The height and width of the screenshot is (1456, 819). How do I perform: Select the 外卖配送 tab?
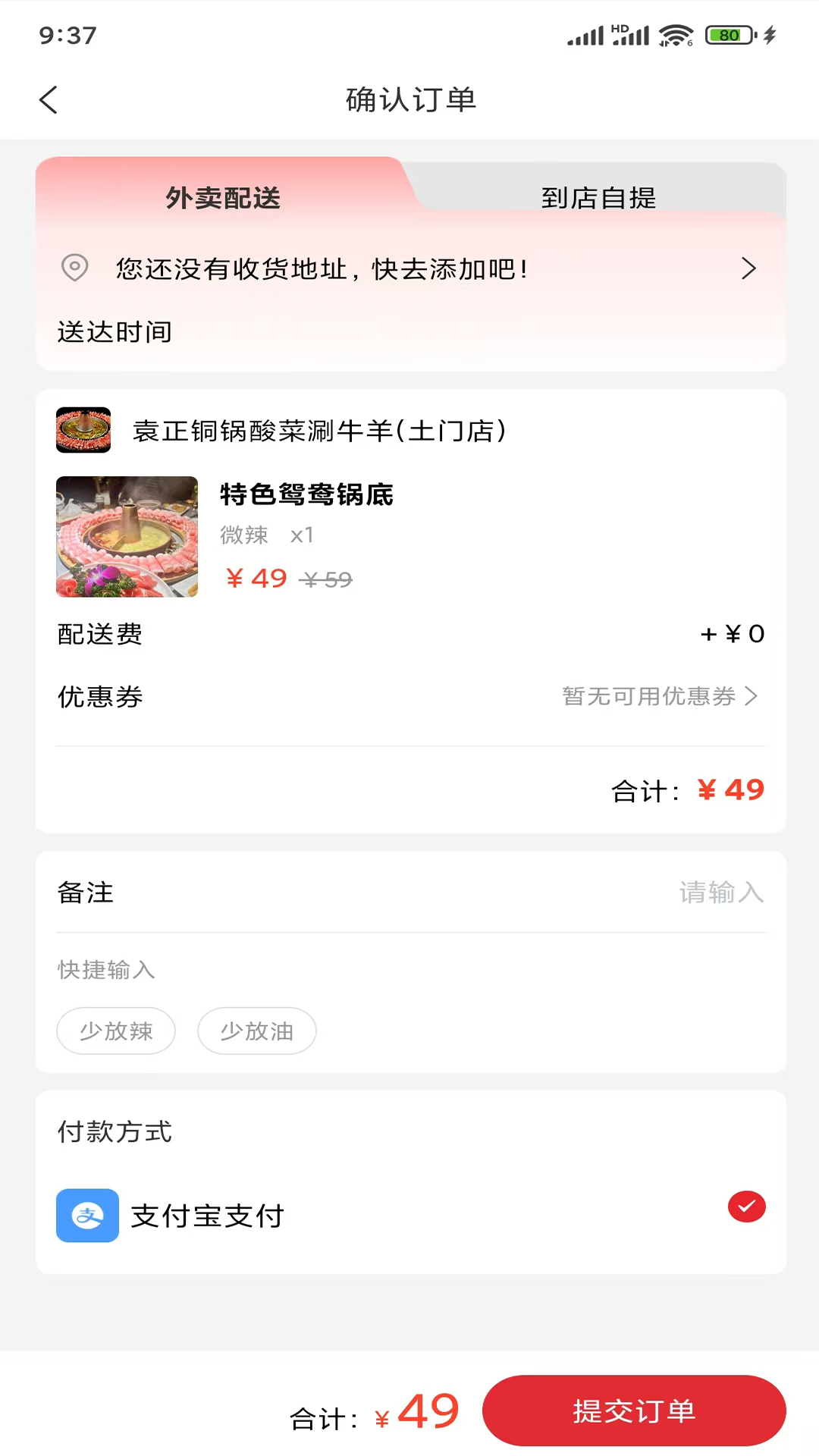coord(223,198)
